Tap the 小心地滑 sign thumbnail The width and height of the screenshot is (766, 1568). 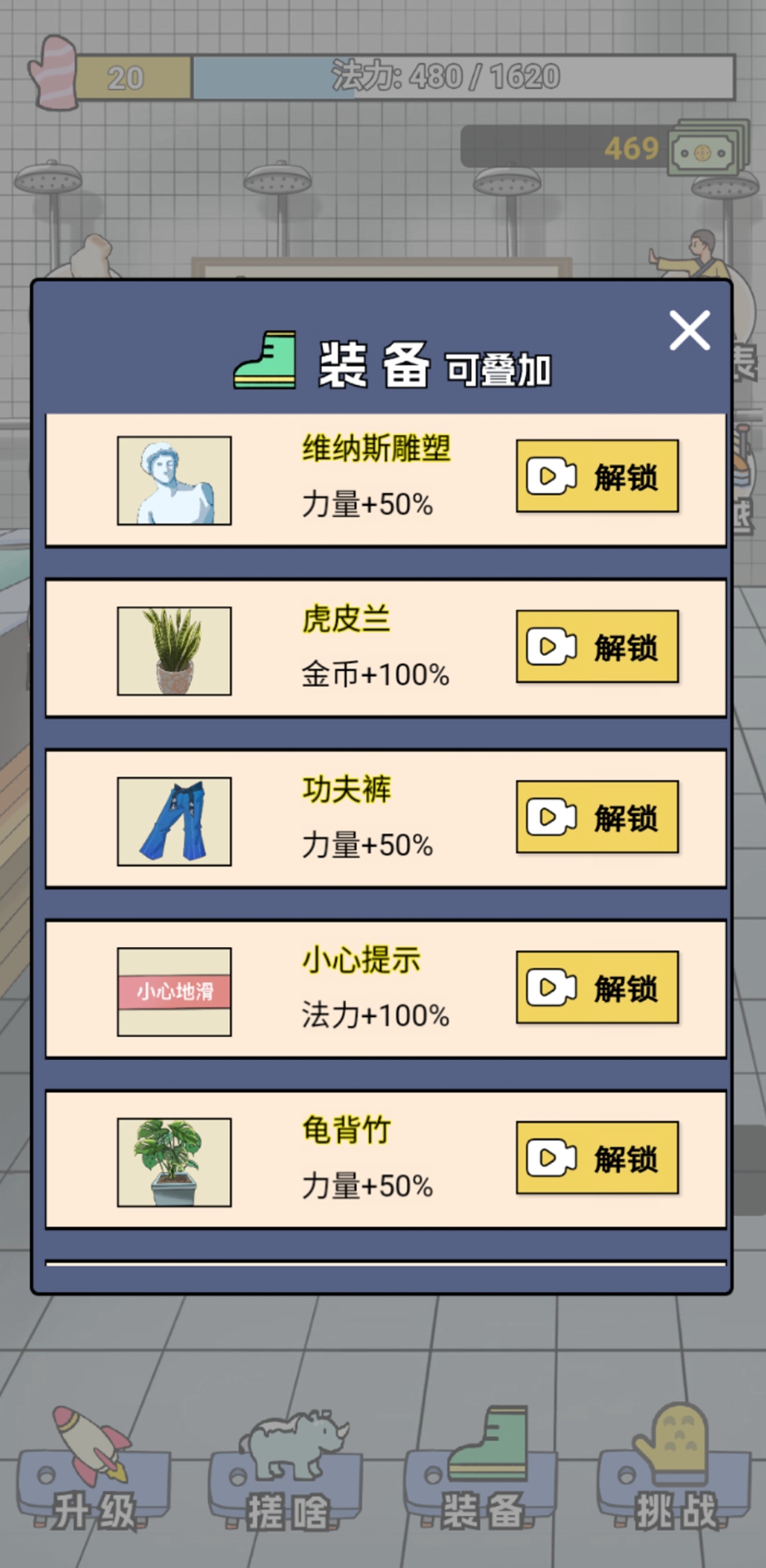(x=173, y=991)
